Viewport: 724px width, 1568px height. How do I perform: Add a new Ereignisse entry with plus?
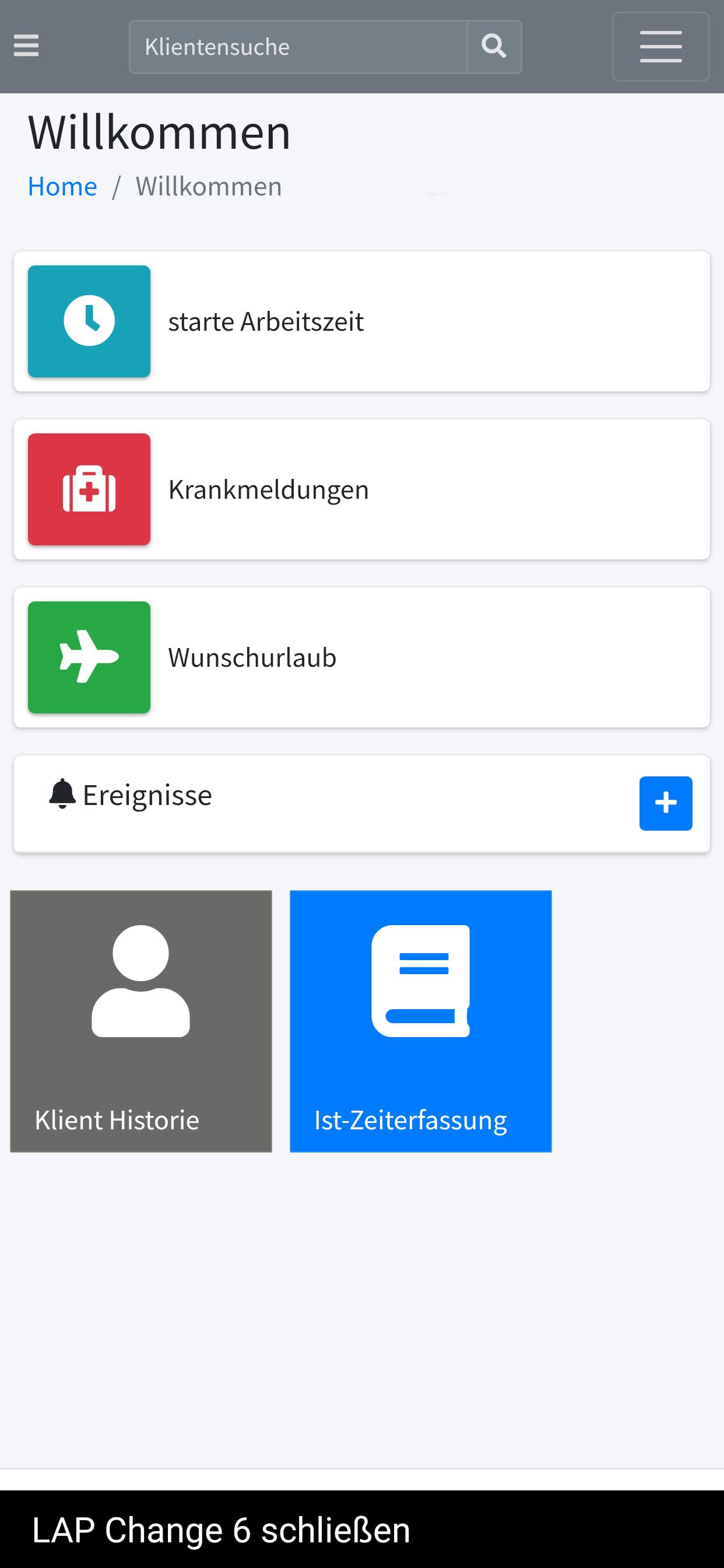point(666,803)
